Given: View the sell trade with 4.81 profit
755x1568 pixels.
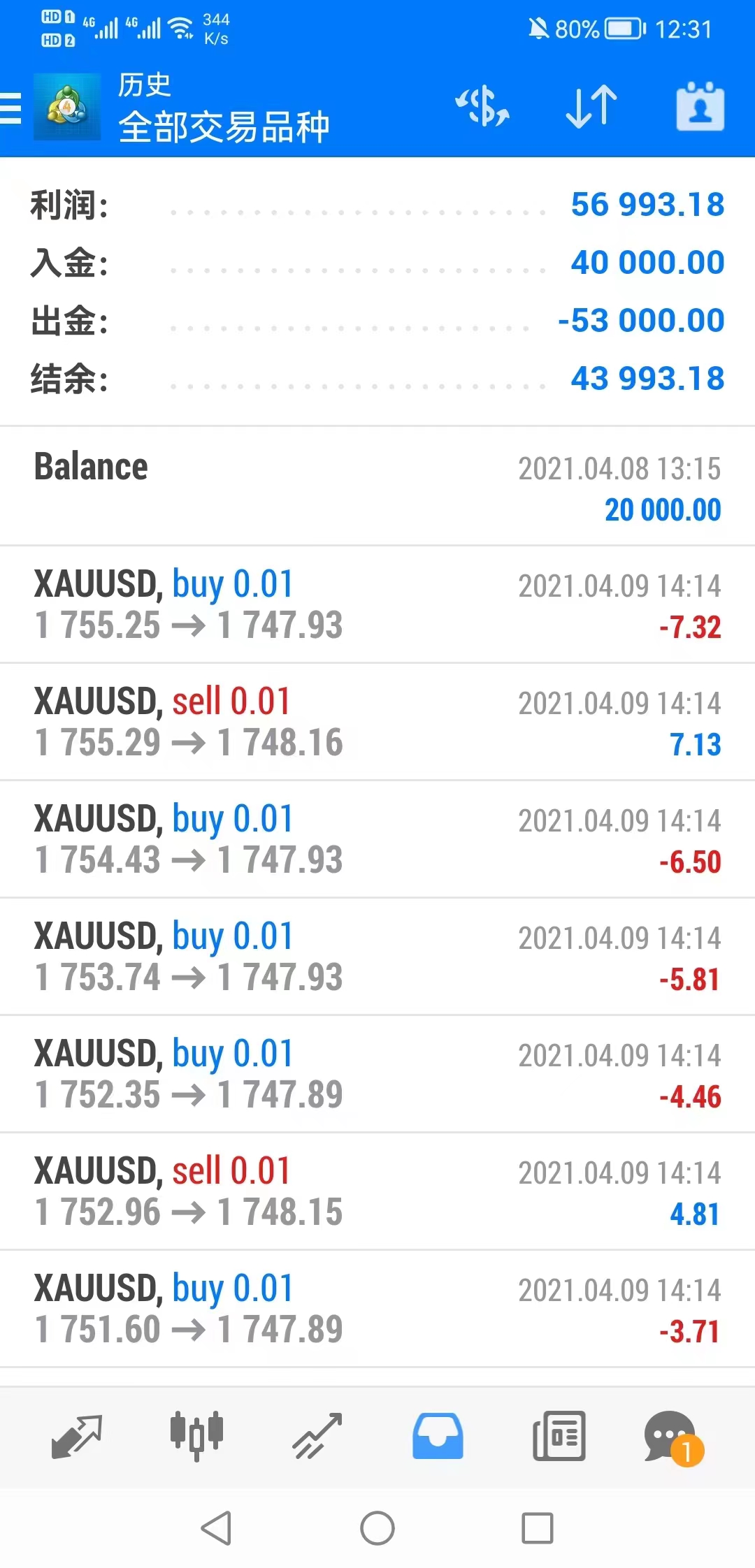Looking at the screenshot, I should 377,1191.
